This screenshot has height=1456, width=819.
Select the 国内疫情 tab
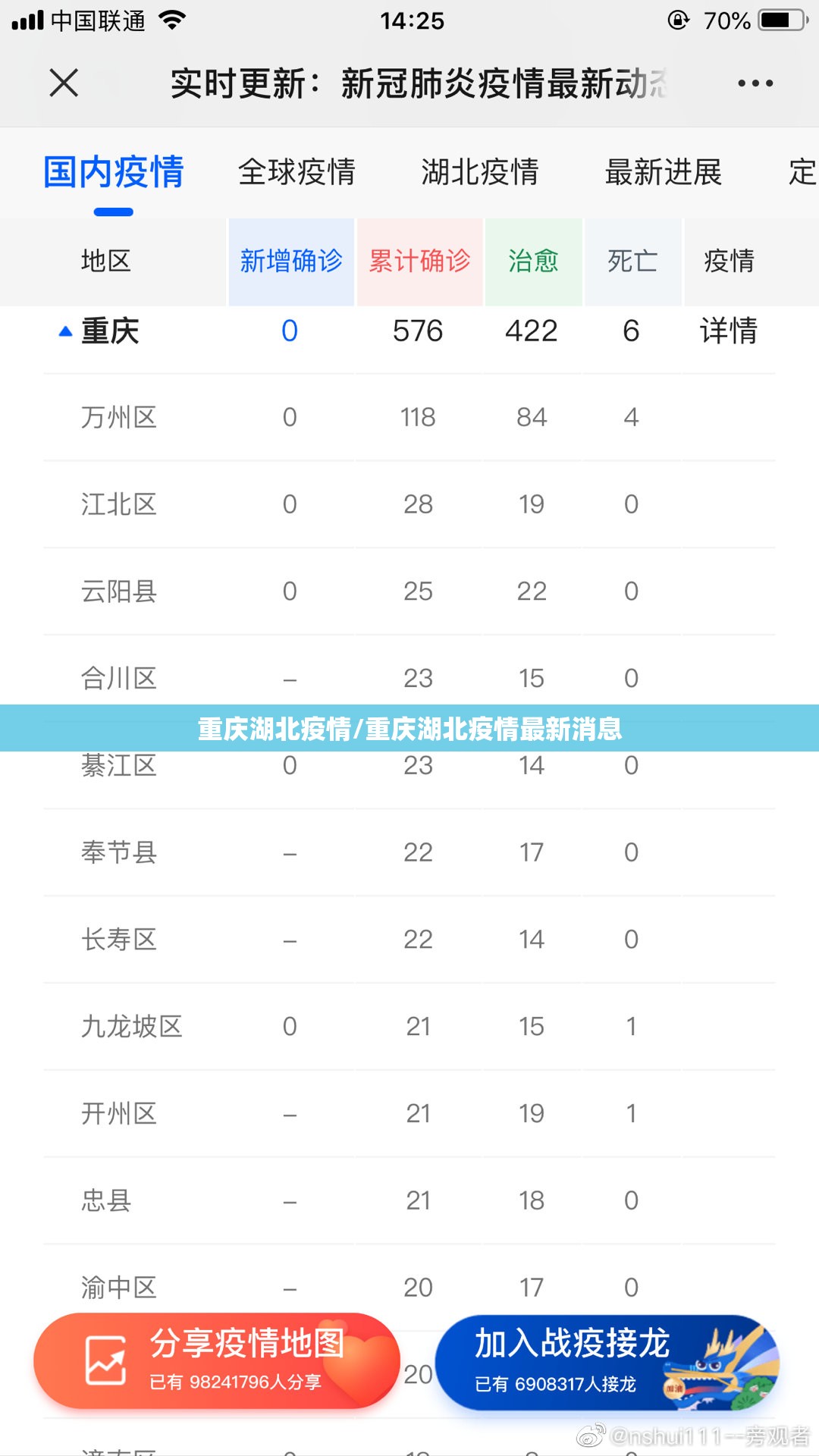click(x=114, y=172)
